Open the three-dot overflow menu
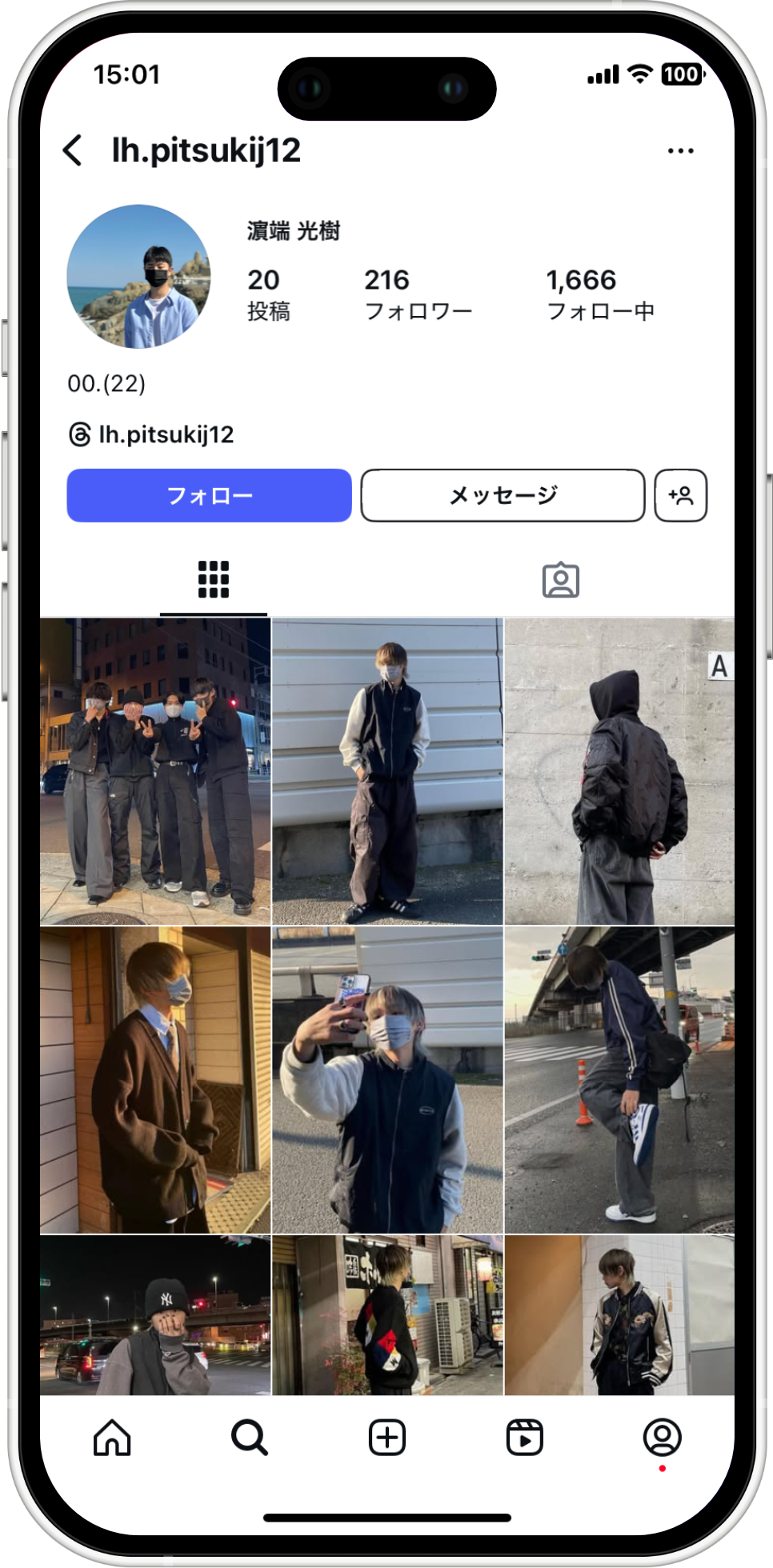Screen dimensions: 773x1568 [680, 150]
